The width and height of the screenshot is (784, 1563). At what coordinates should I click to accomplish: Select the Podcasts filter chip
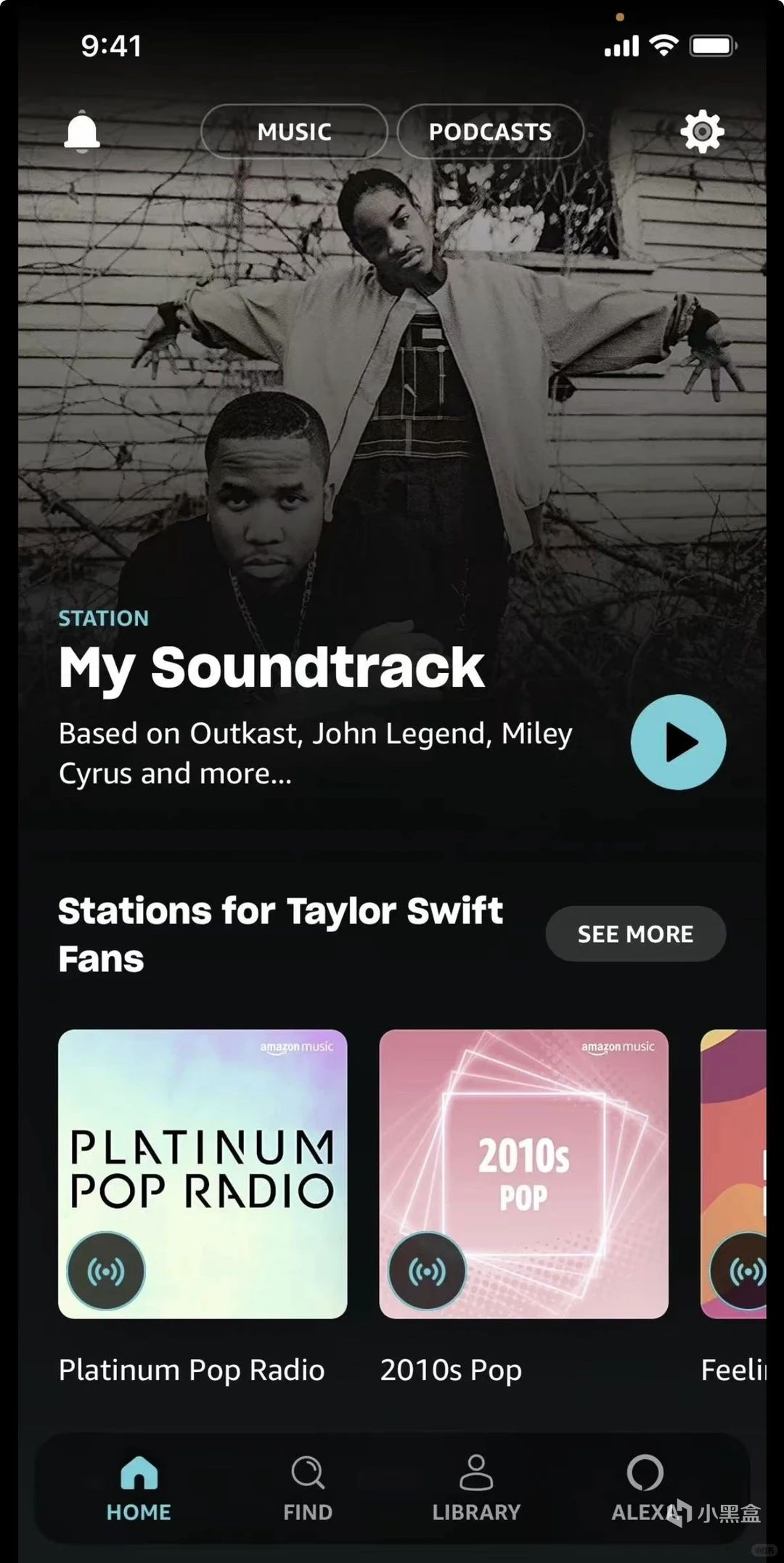pyautogui.click(x=490, y=132)
